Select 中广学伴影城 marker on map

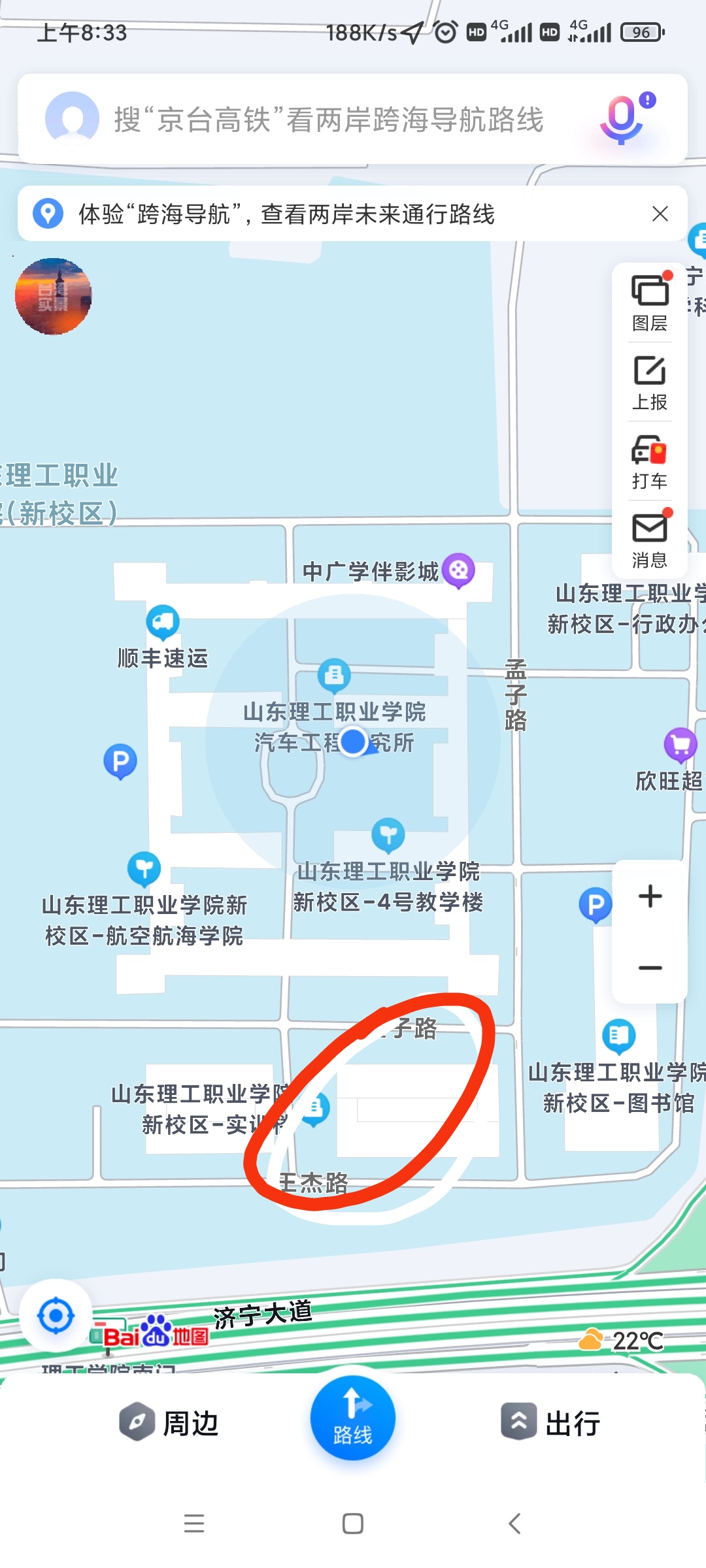click(x=458, y=570)
